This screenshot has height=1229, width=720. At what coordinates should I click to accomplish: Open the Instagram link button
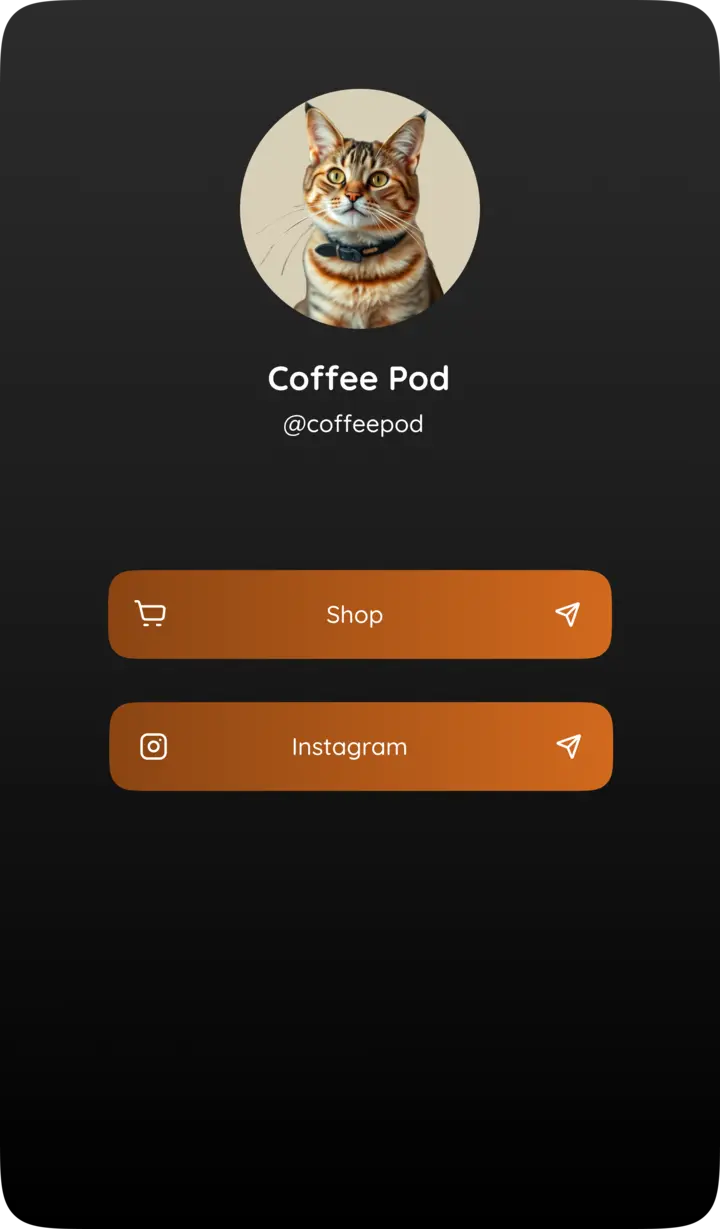(x=360, y=746)
